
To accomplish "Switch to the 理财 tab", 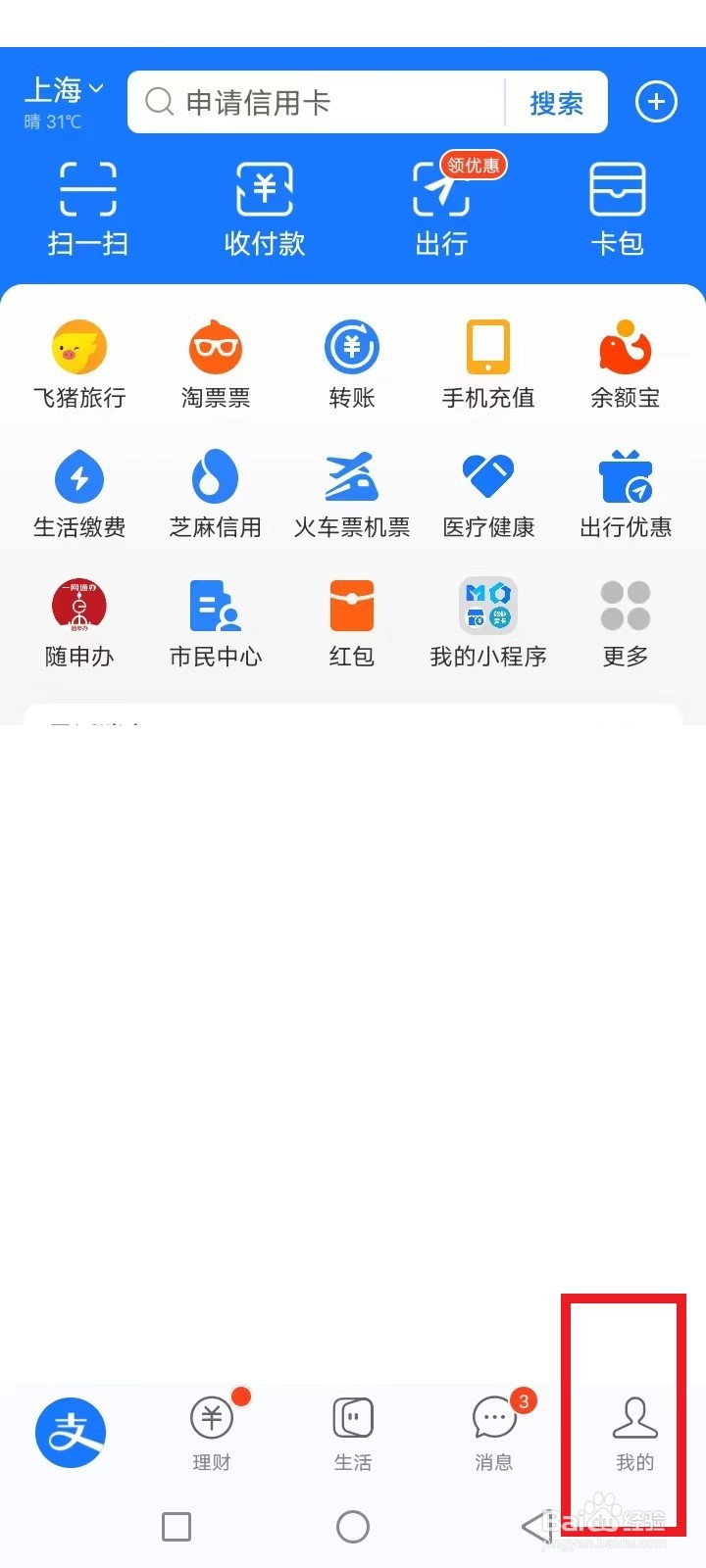I will pyautogui.click(x=212, y=1433).
